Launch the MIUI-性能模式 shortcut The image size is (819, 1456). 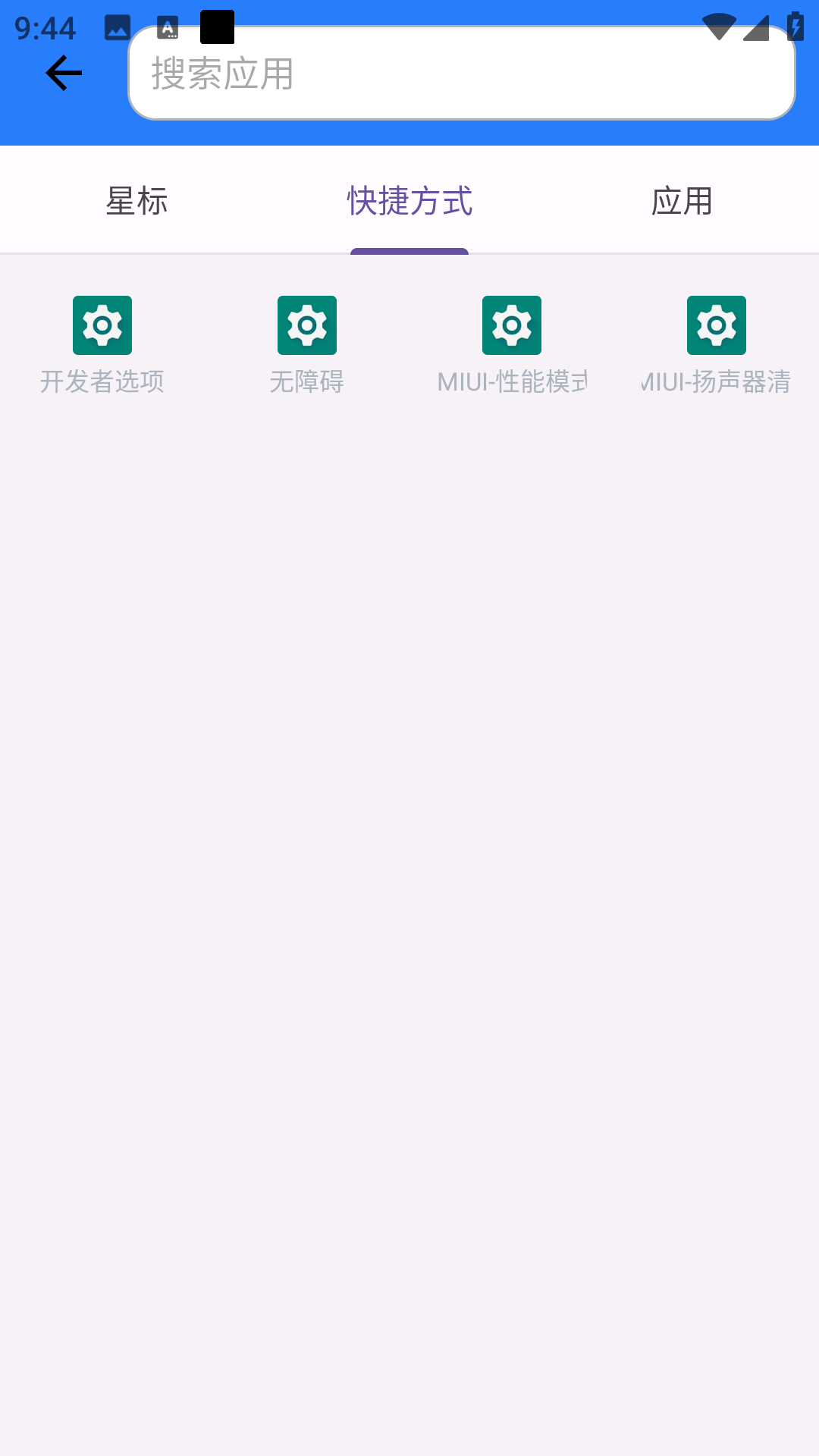pos(512,325)
